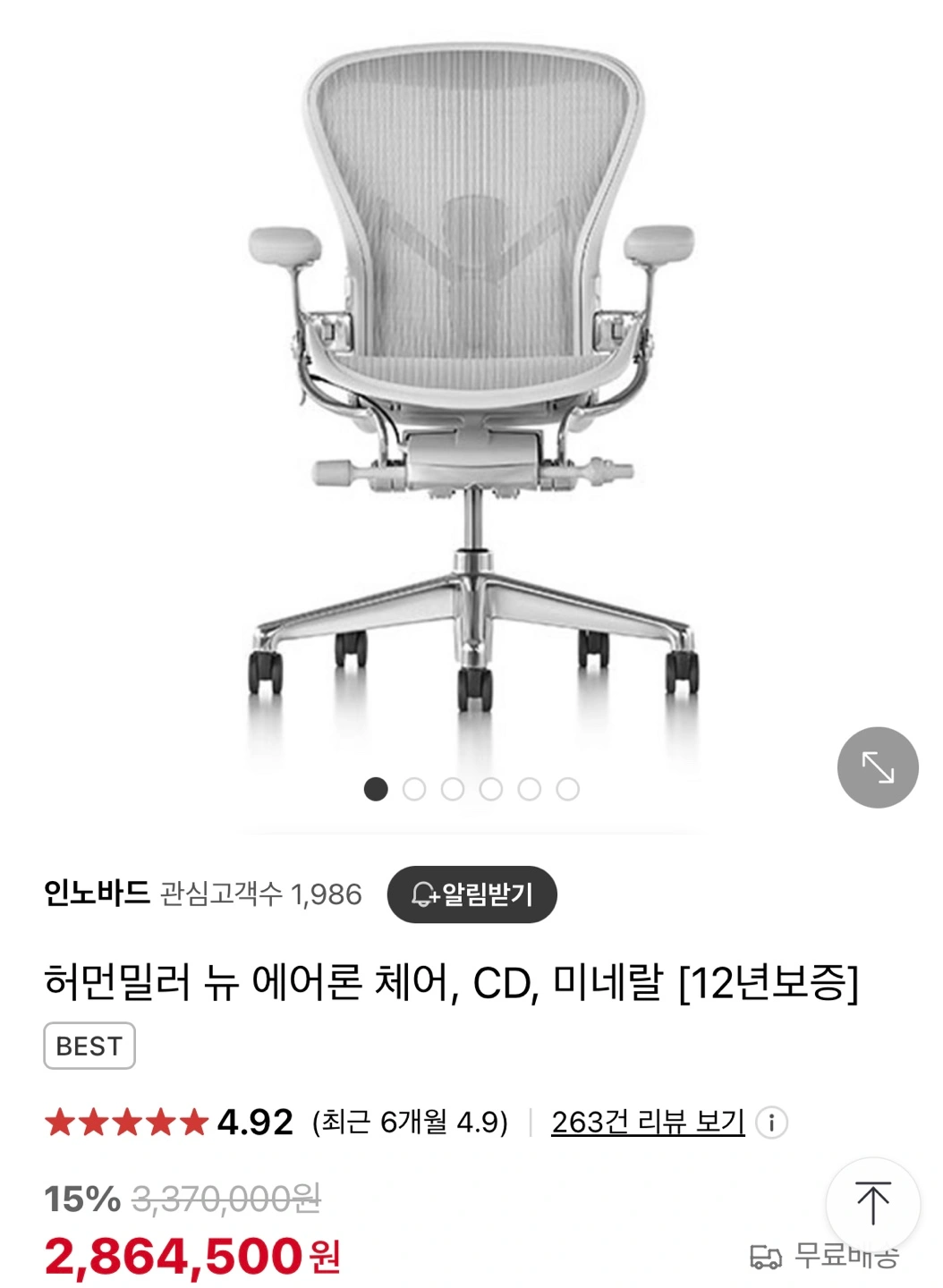Open the 263건 리뷰 보기 link
Screen dimensions: 943x1288
[x=647, y=1122]
